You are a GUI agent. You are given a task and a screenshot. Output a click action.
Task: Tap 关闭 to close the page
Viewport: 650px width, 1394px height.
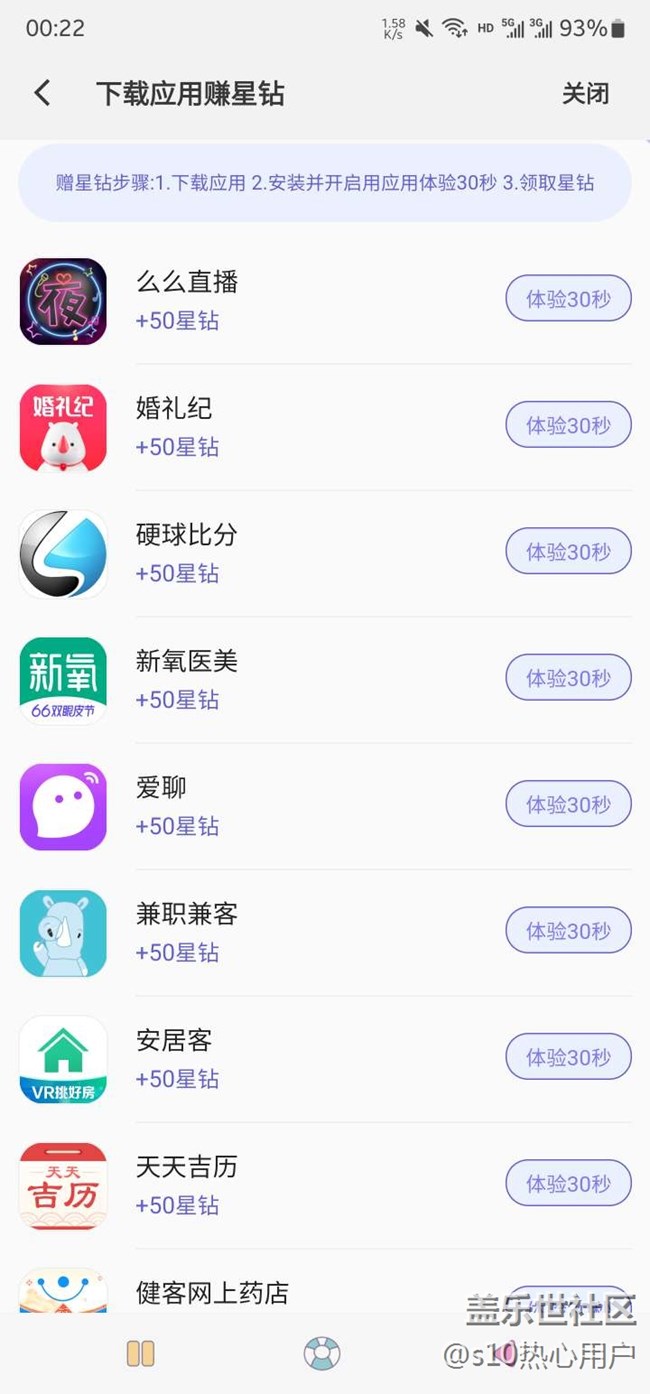click(585, 93)
